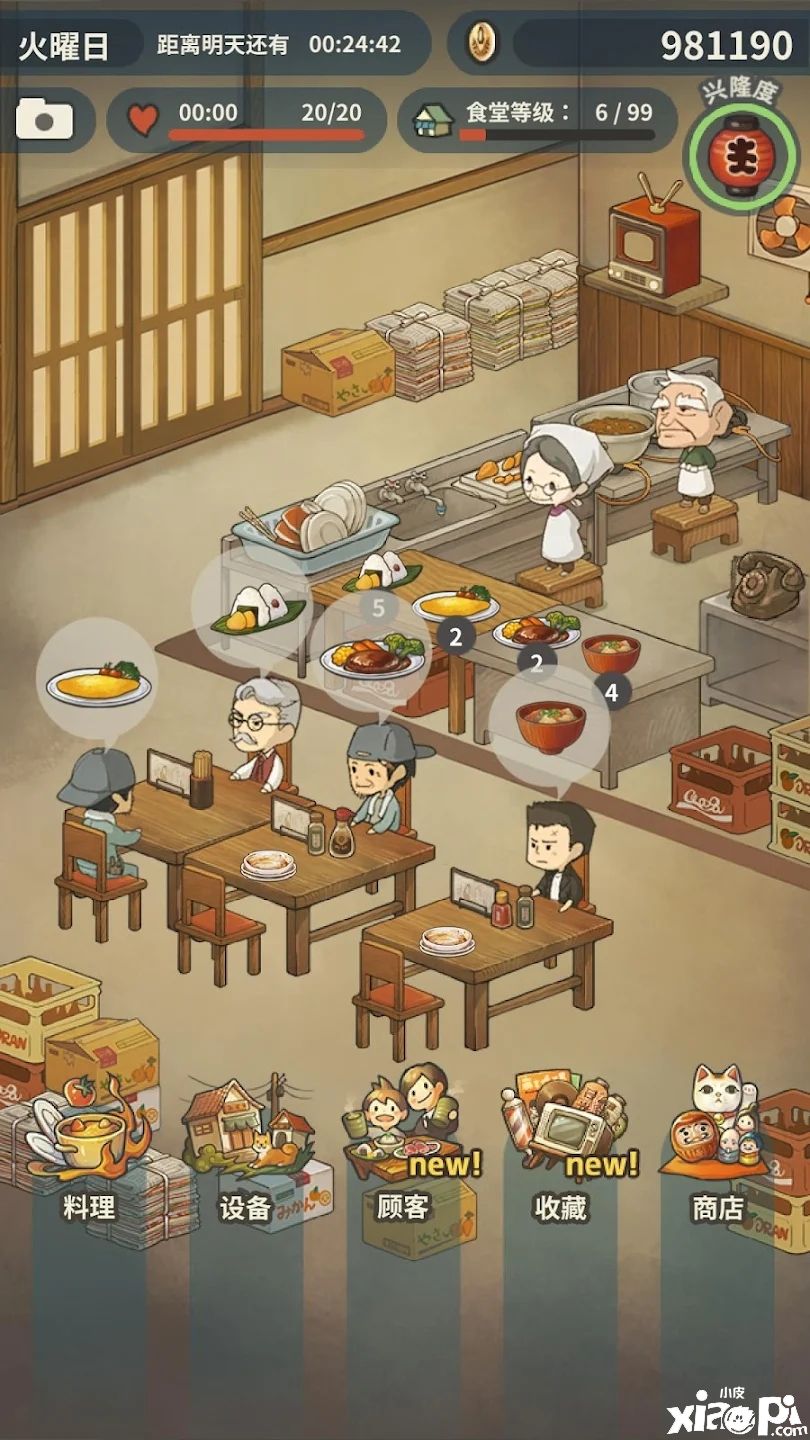Image resolution: width=810 pixels, height=1440 pixels.
Task: Open the 料理 cooking menu
Action: pyautogui.click(x=88, y=1150)
